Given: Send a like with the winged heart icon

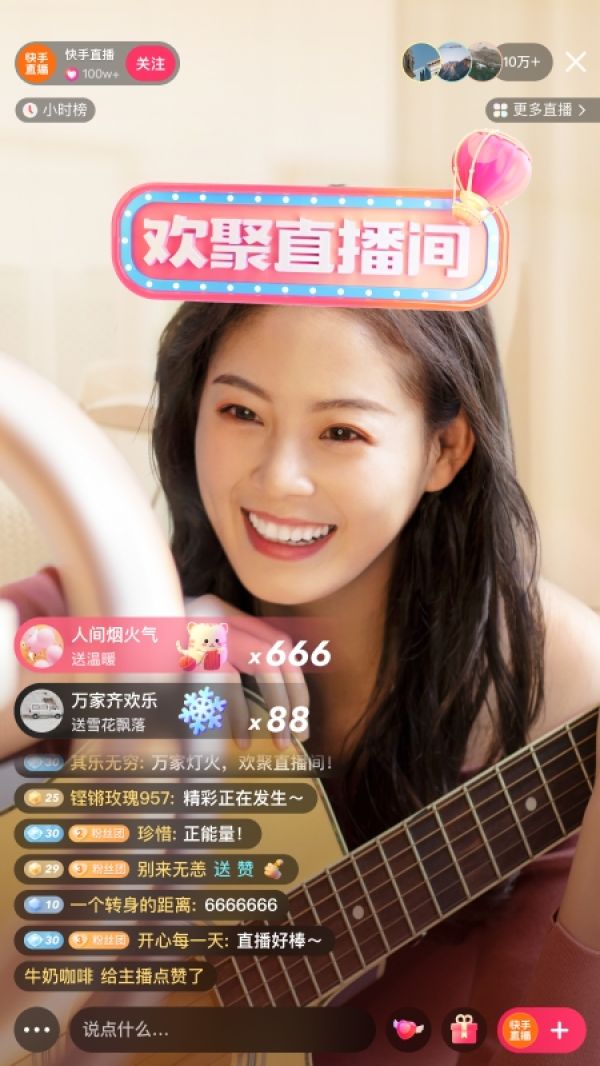Looking at the screenshot, I should click(x=408, y=1029).
